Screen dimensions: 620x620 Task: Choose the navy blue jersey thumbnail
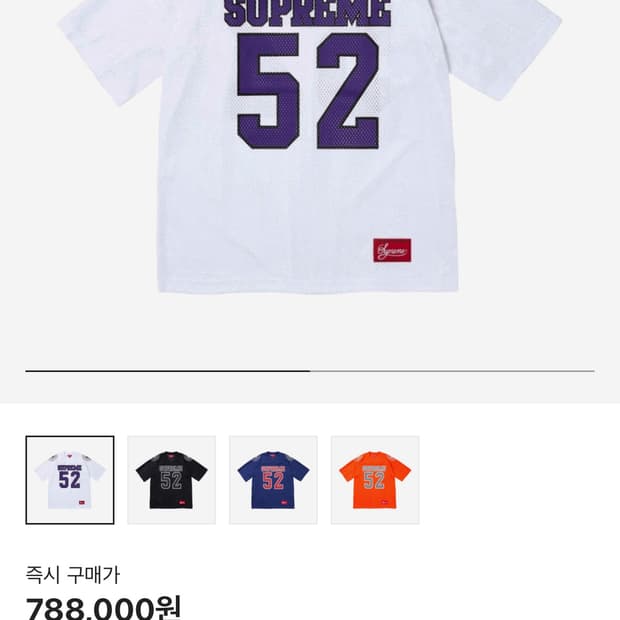(273, 480)
